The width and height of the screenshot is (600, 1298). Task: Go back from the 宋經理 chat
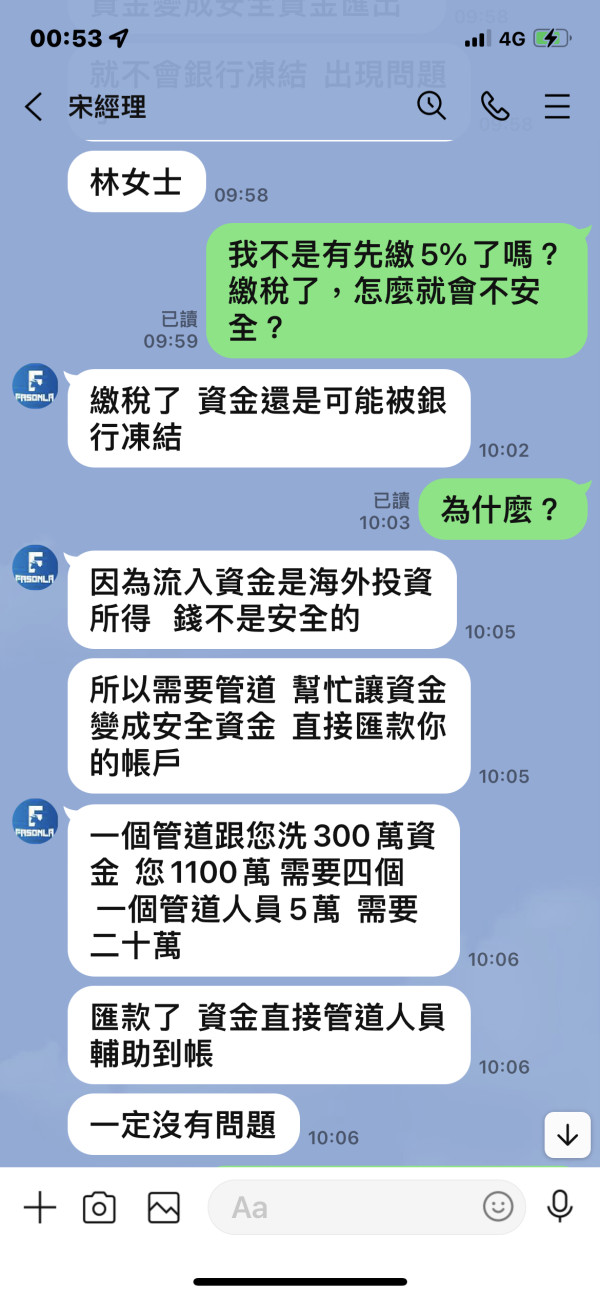34,107
